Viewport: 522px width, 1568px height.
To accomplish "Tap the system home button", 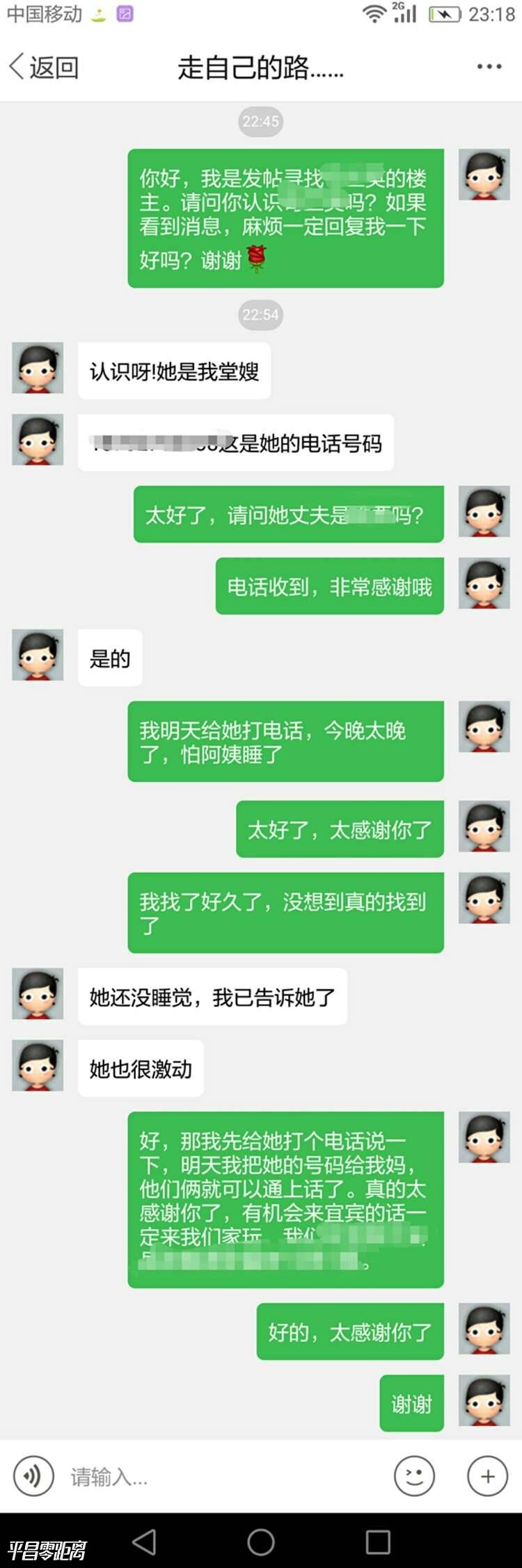I will [x=261, y=1542].
